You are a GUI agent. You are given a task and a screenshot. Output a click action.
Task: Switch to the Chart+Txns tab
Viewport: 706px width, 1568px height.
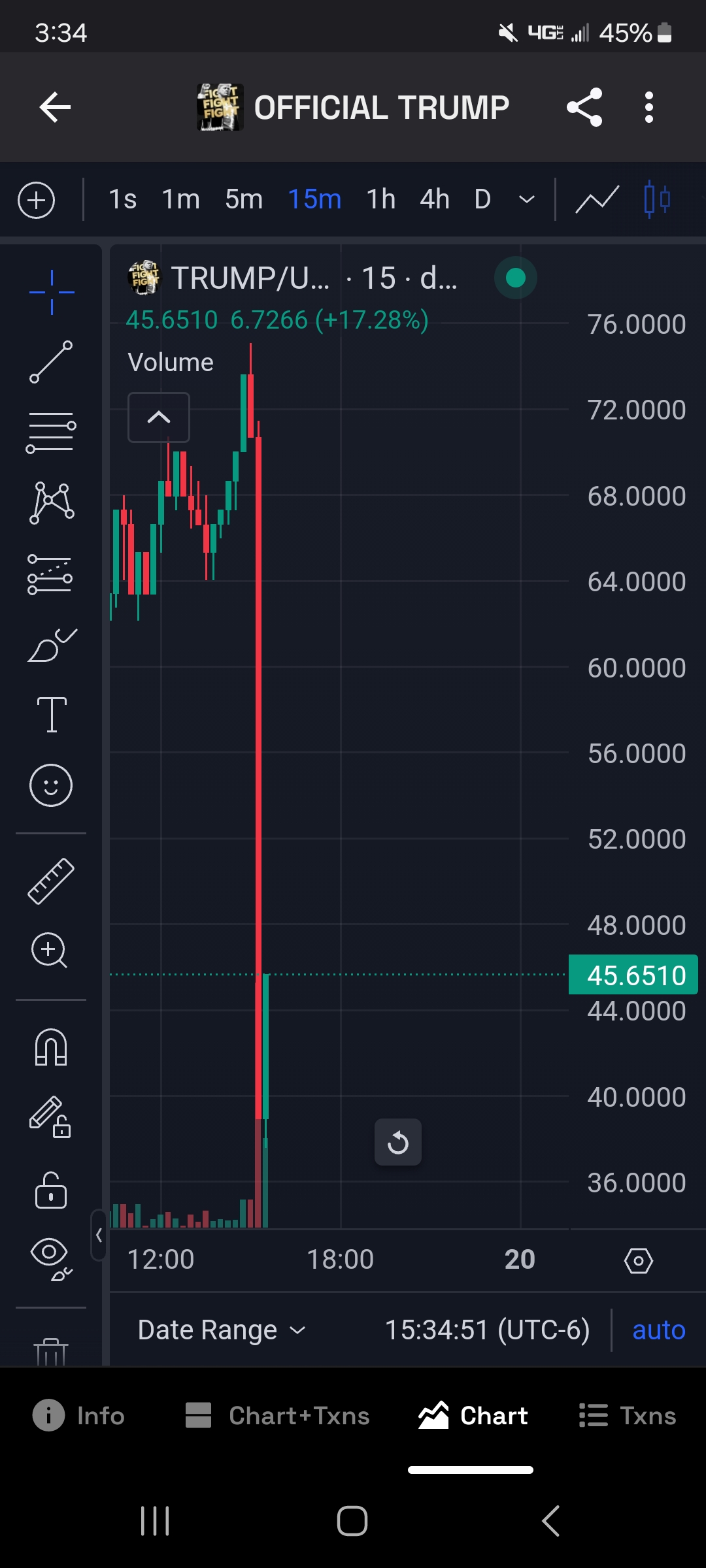pyautogui.click(x=277, y=1416)
